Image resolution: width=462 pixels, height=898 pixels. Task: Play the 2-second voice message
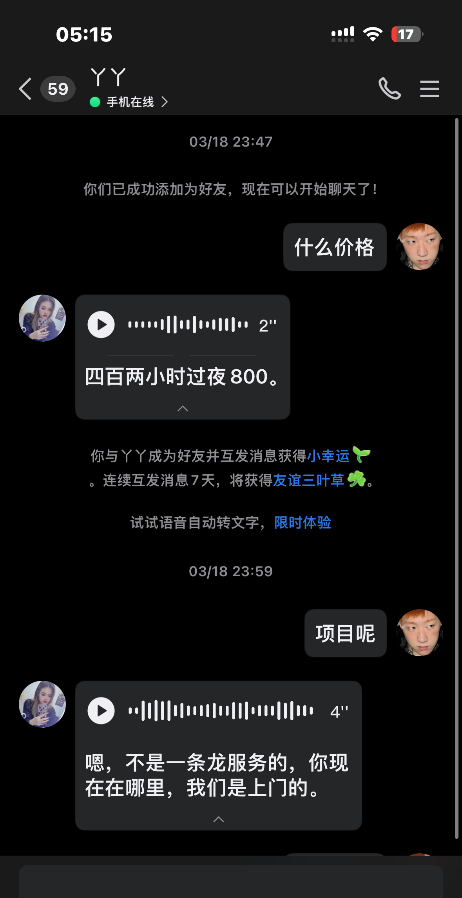click(101, 325)
